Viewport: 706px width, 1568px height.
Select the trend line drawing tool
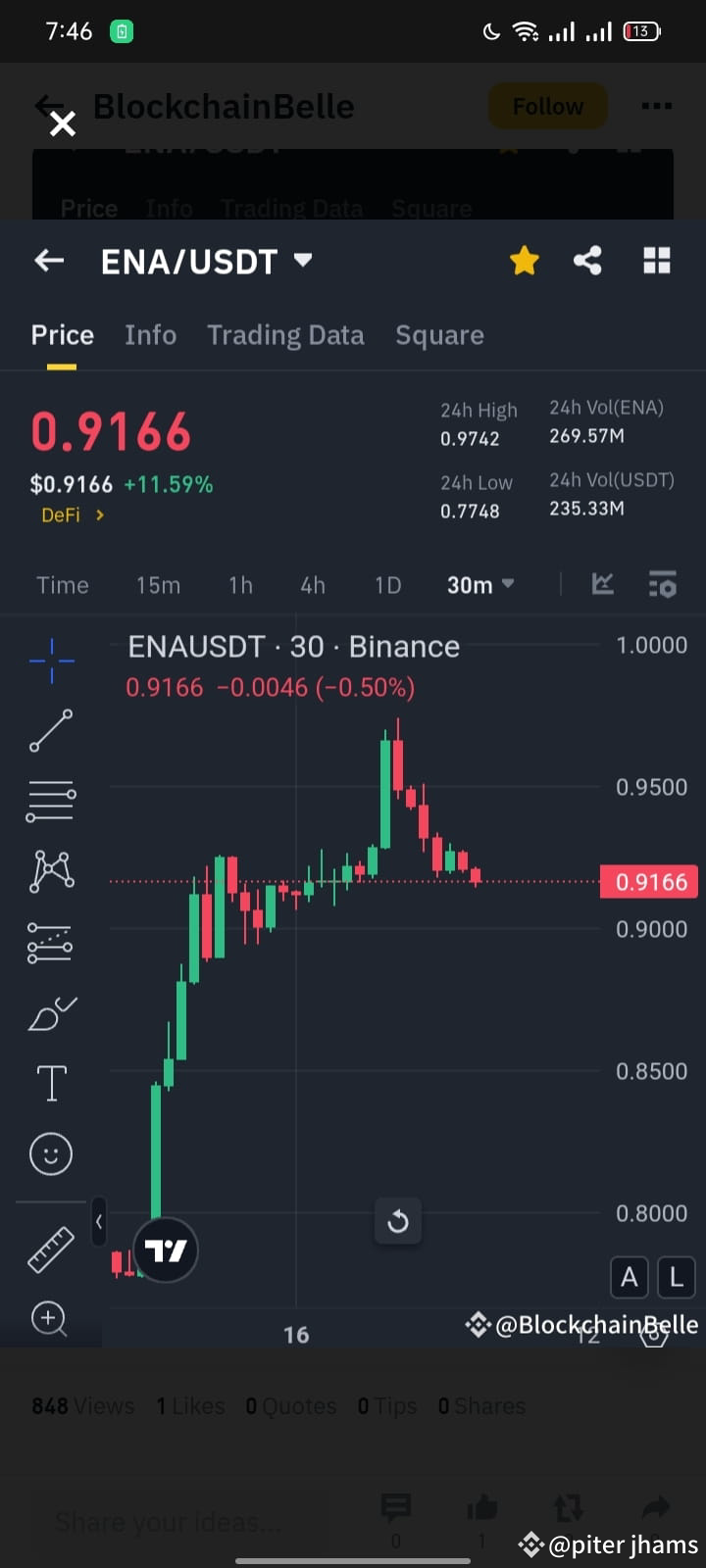(x=50, y=731)
